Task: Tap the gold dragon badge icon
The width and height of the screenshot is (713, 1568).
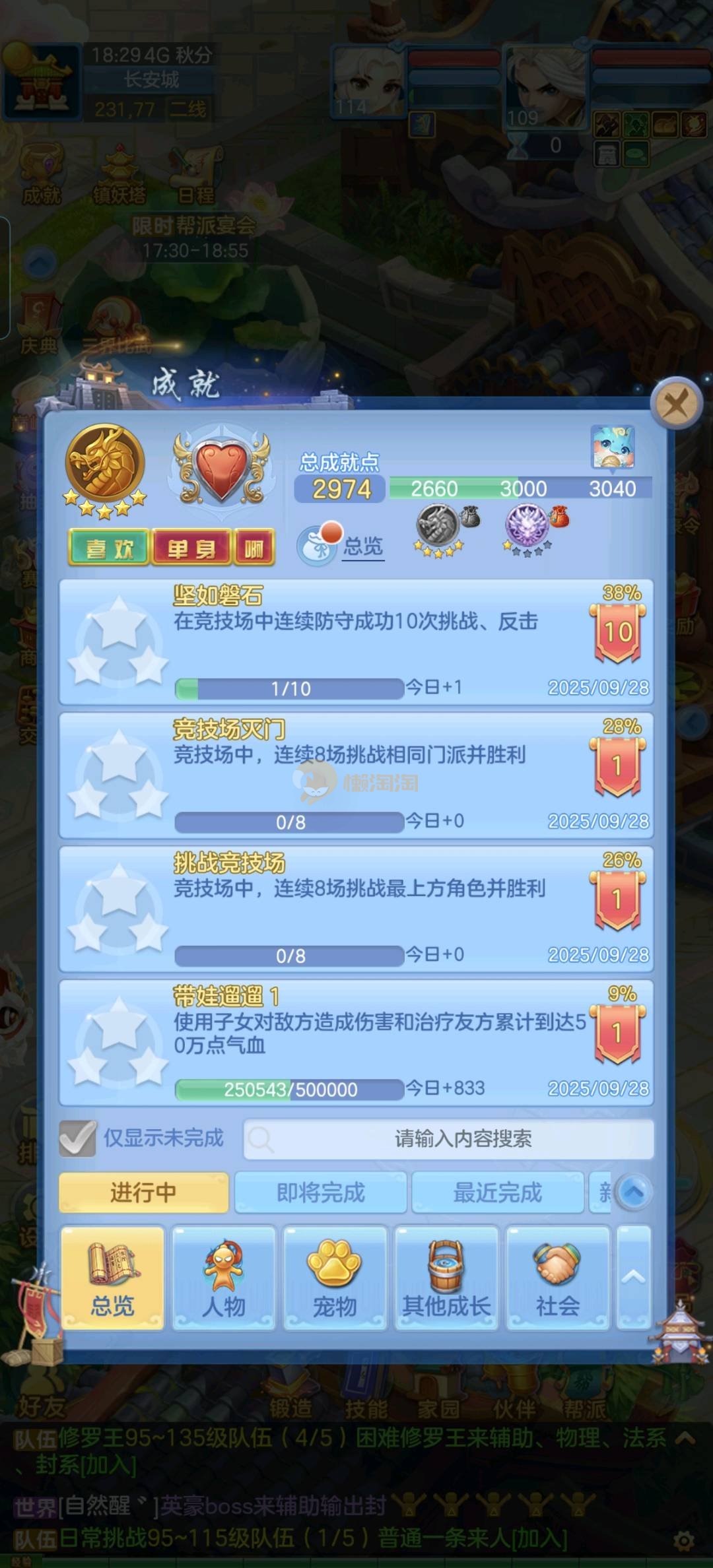Action: [105, 463]
